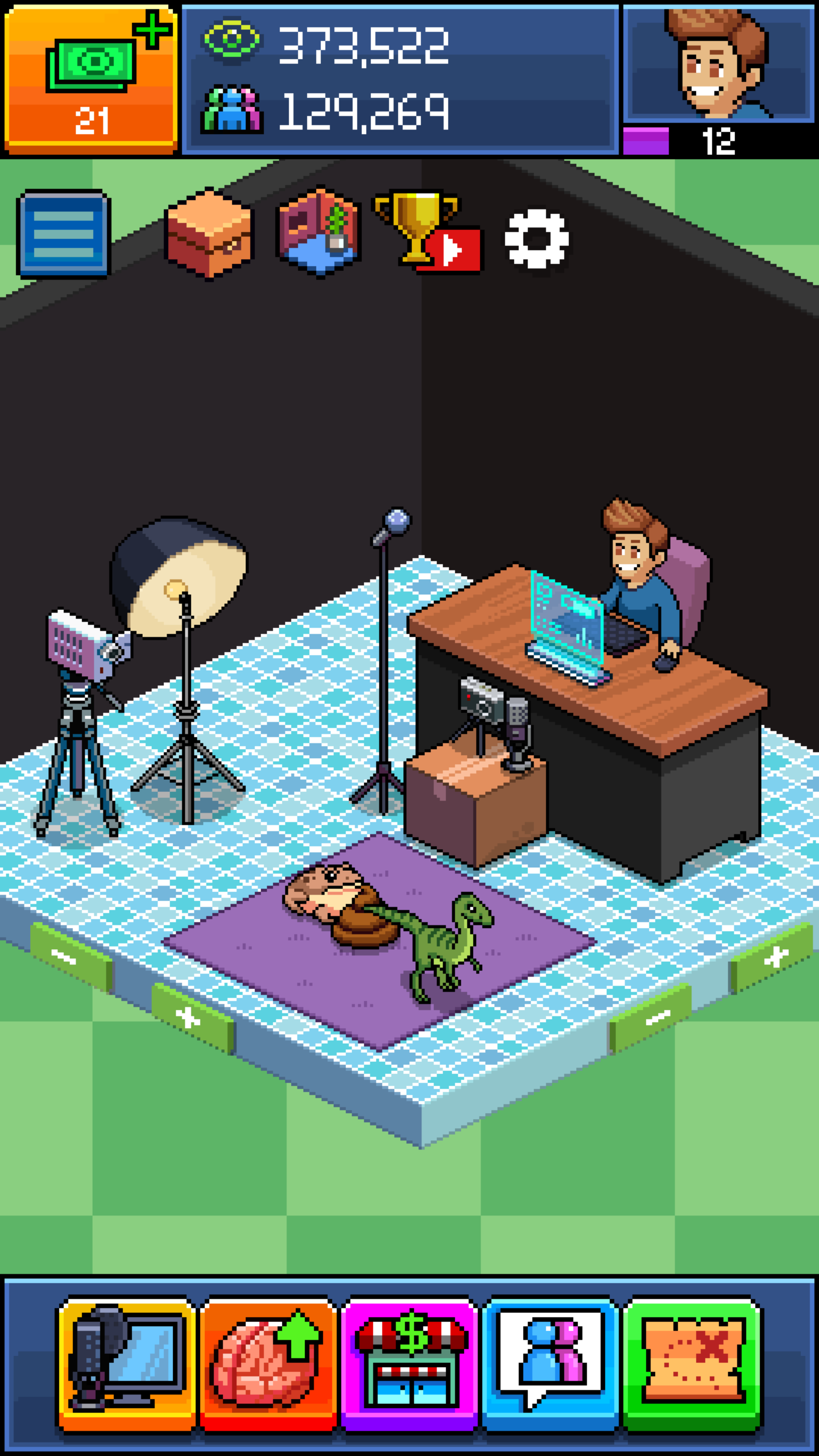Tap the green cash button showing 21
Viewport: 819px width, 1456px height.
click(x=91, y=80)
